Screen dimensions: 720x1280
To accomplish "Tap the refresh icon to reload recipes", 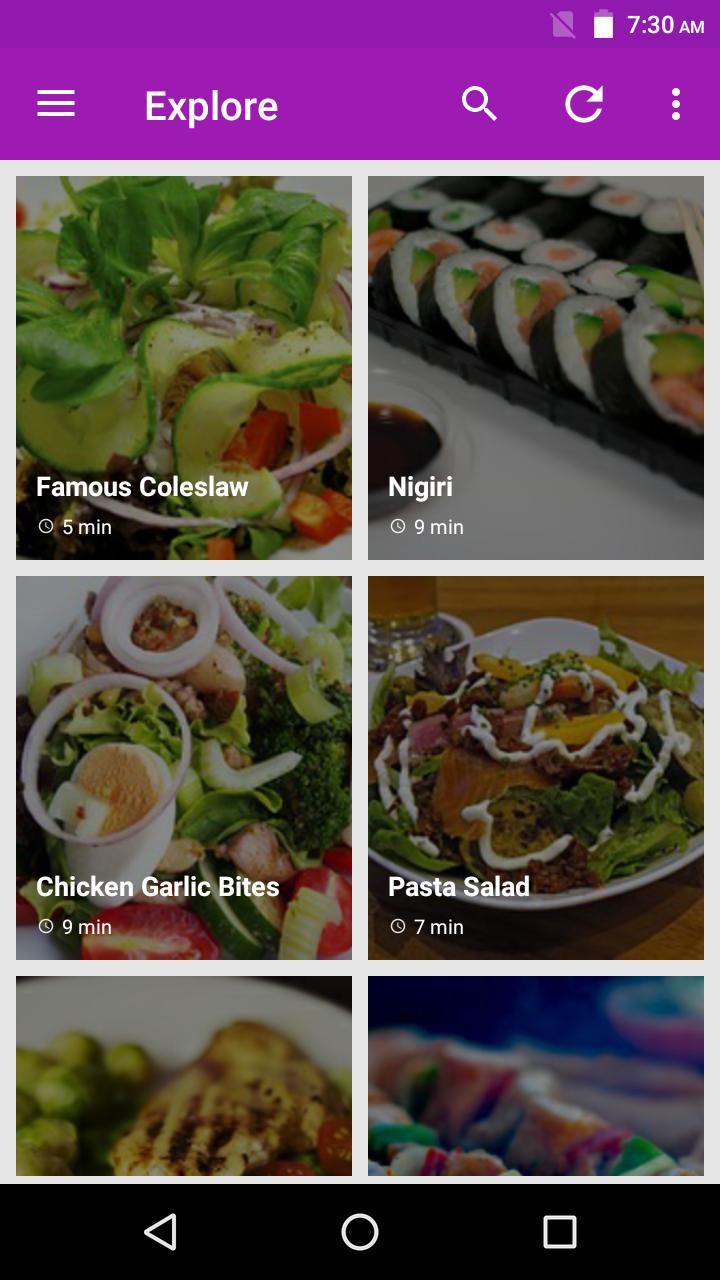I will coord(584,104).
